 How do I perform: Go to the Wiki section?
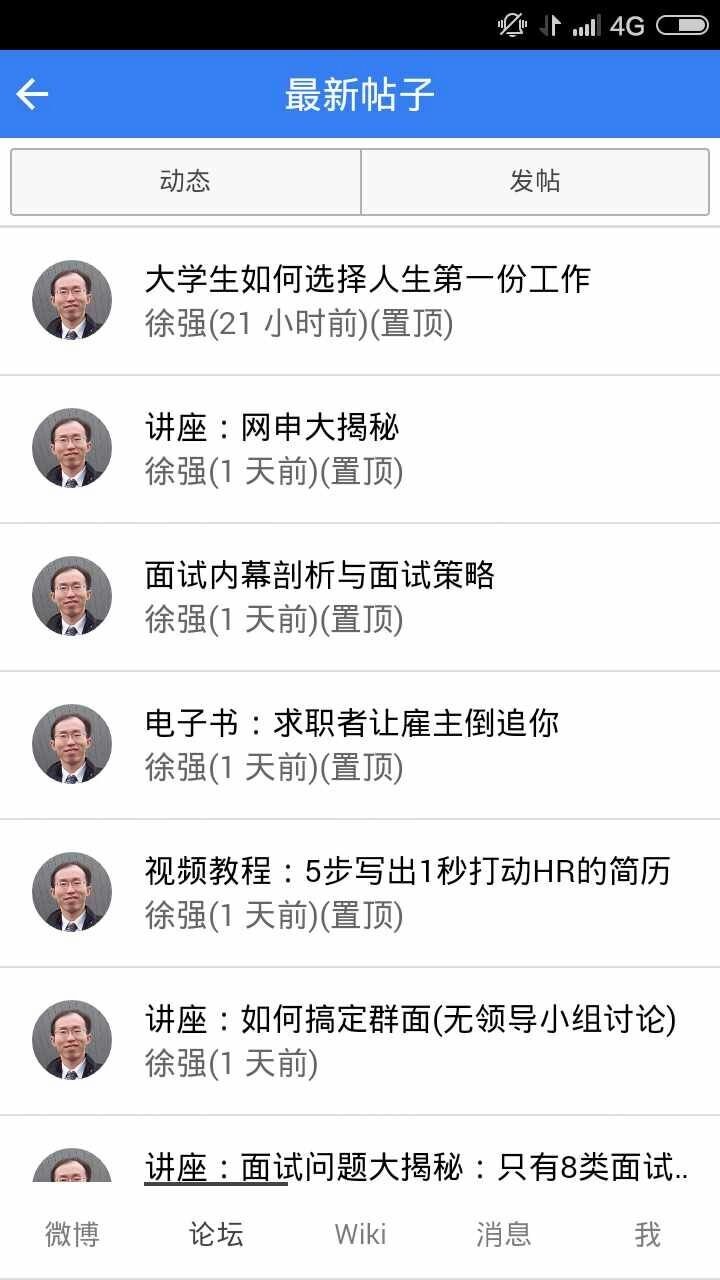(x=360, y=1235)
